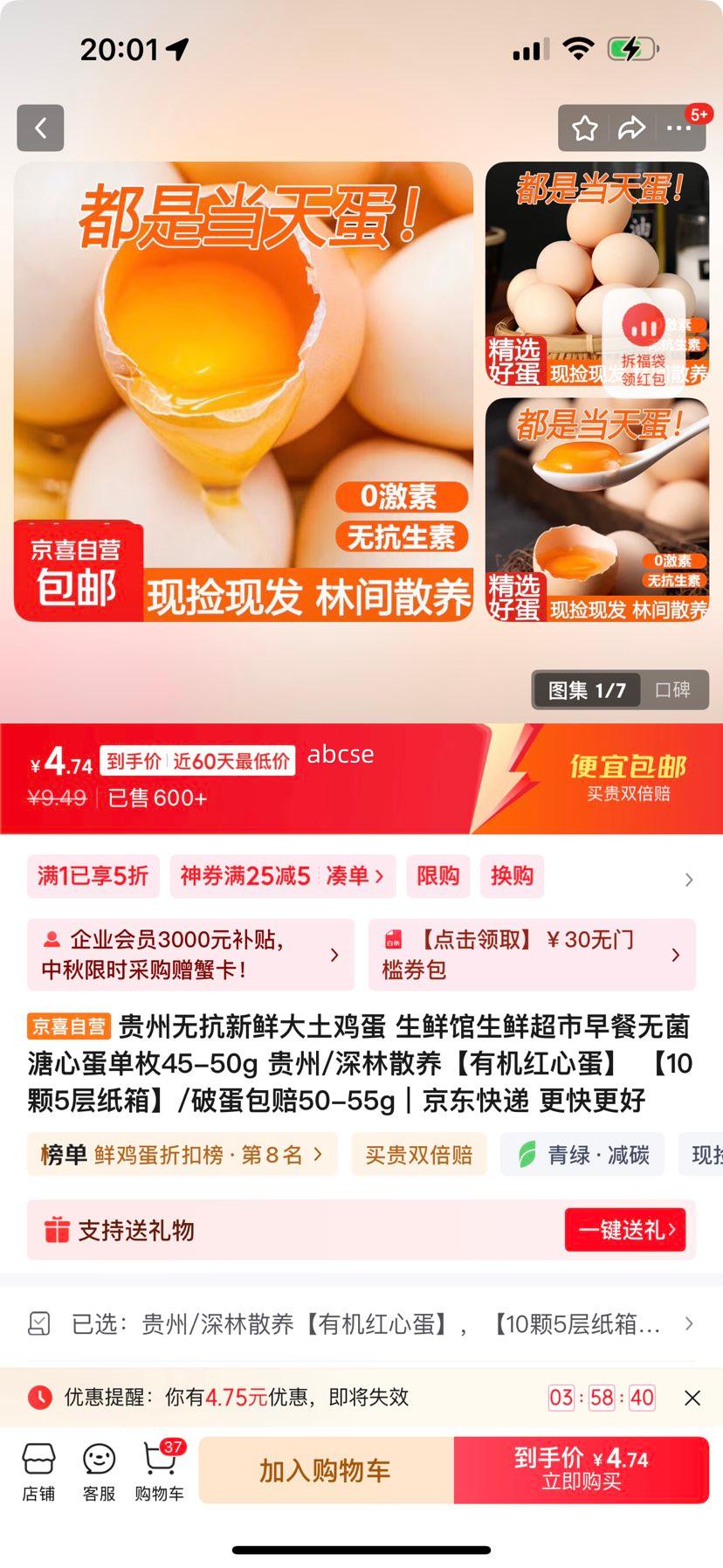The width and height of the screenshot is (723, 1568).
Task: Open the more options icon with 5+ badge
Action: point(677,127)
